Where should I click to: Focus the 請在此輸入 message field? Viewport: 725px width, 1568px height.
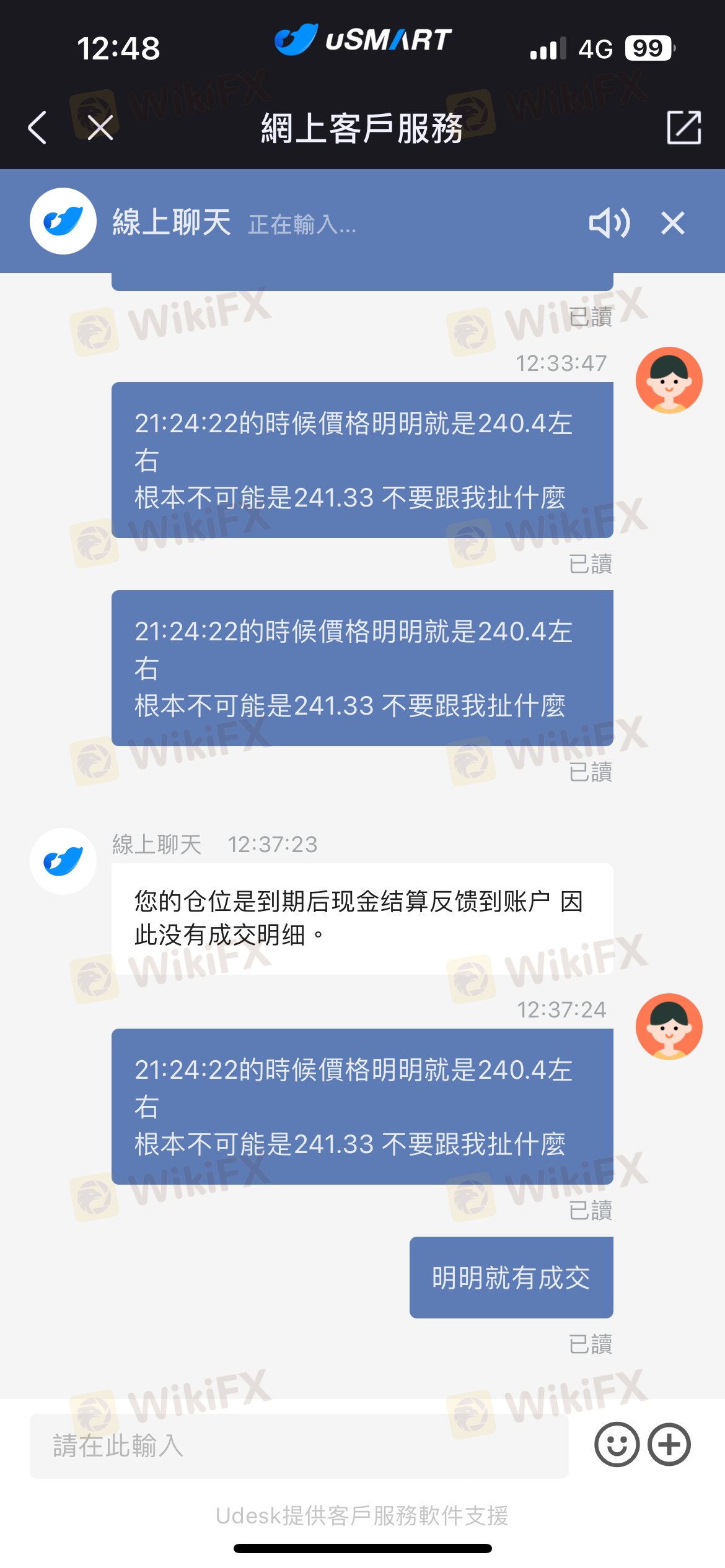pos(299,1446)
